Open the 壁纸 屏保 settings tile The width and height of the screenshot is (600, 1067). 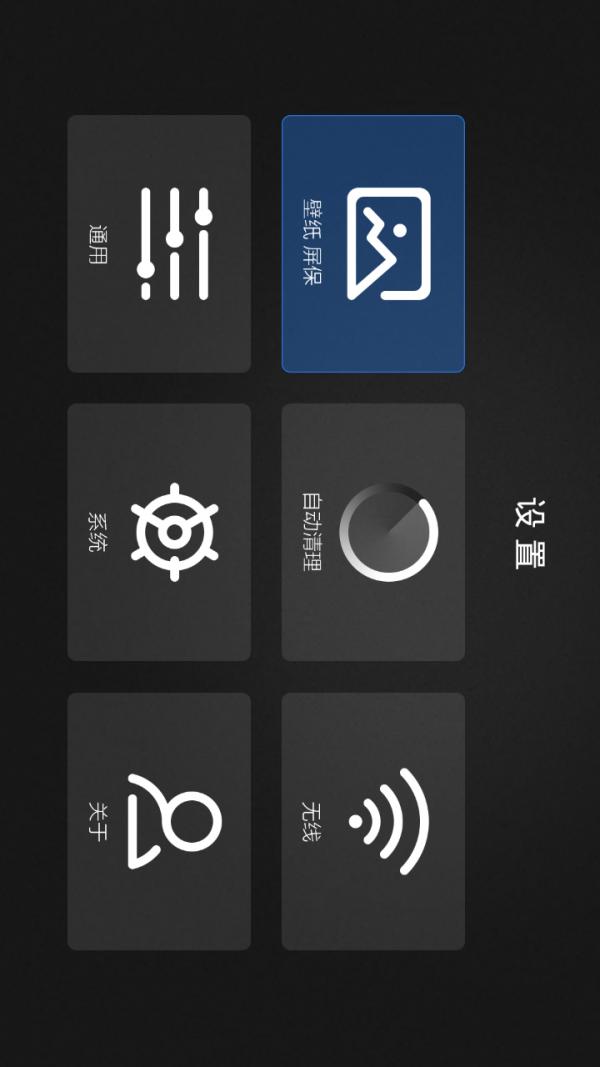coord(373,244)
